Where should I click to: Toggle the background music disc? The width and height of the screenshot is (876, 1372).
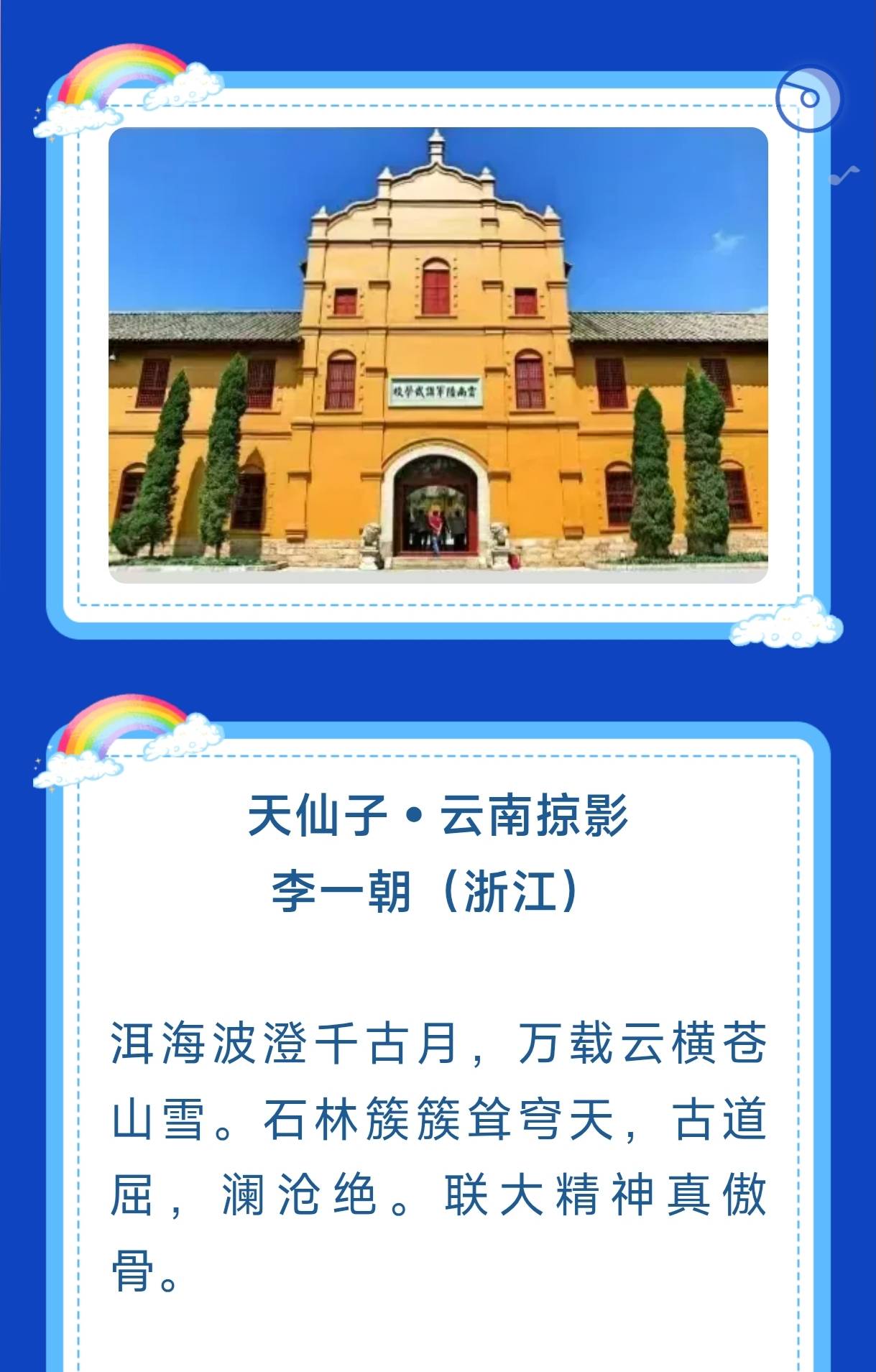(808, 98)
